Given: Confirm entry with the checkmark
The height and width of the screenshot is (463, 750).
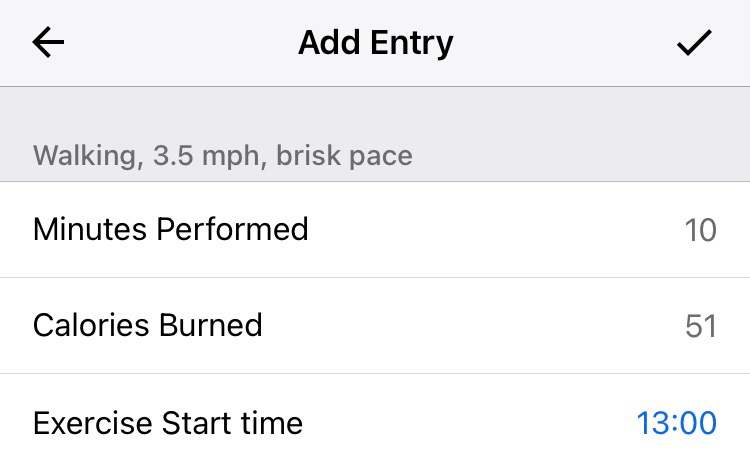Looking at the screenshot, I should (x=693, y=43).
